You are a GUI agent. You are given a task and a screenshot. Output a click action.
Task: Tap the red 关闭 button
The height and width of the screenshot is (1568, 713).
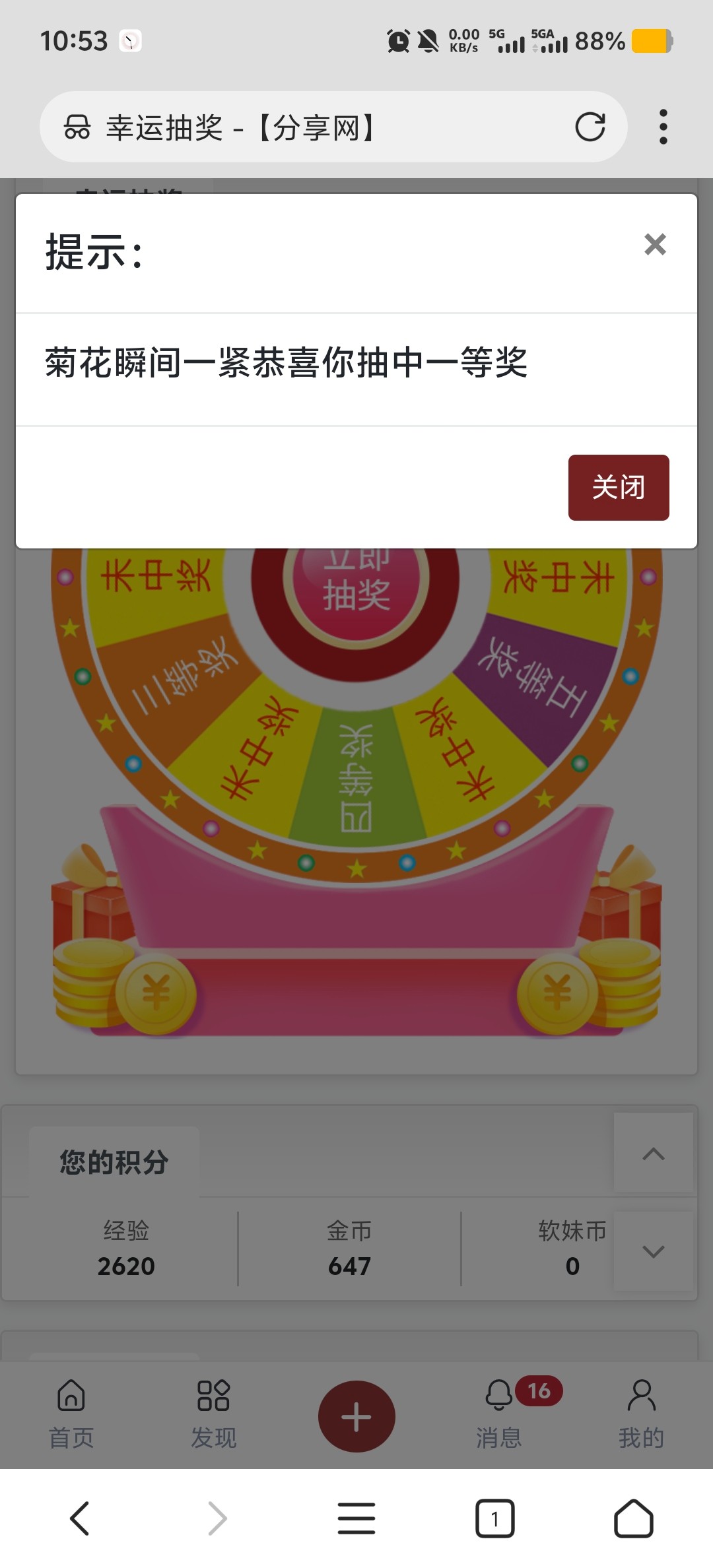(619, 488)
